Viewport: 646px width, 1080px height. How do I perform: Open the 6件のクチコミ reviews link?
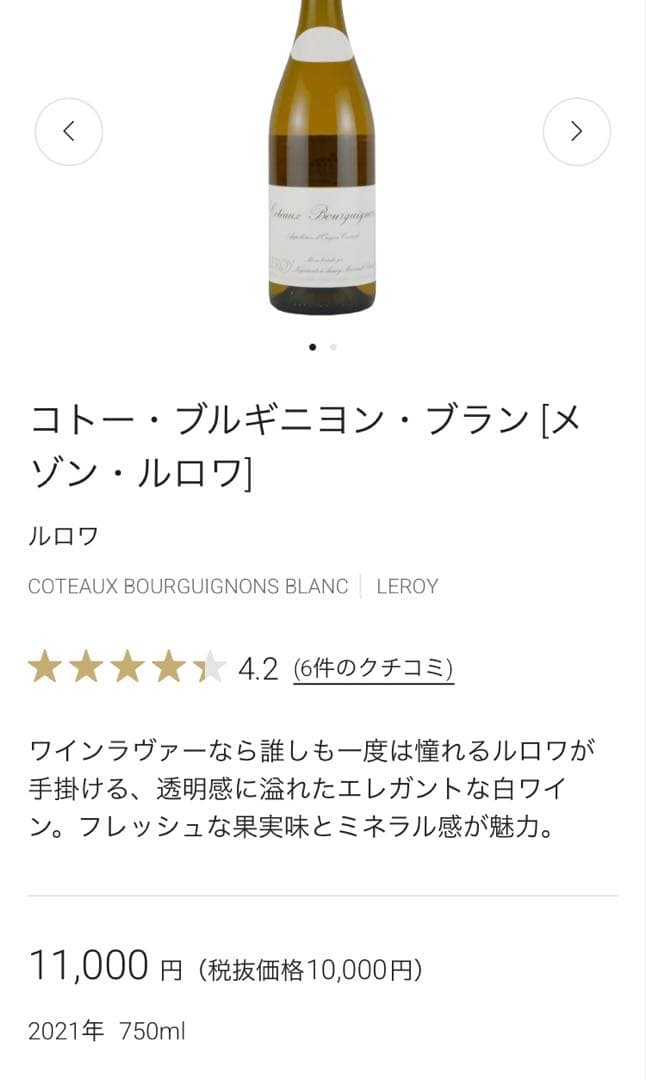pyautogui.click(x=373, y=668)
